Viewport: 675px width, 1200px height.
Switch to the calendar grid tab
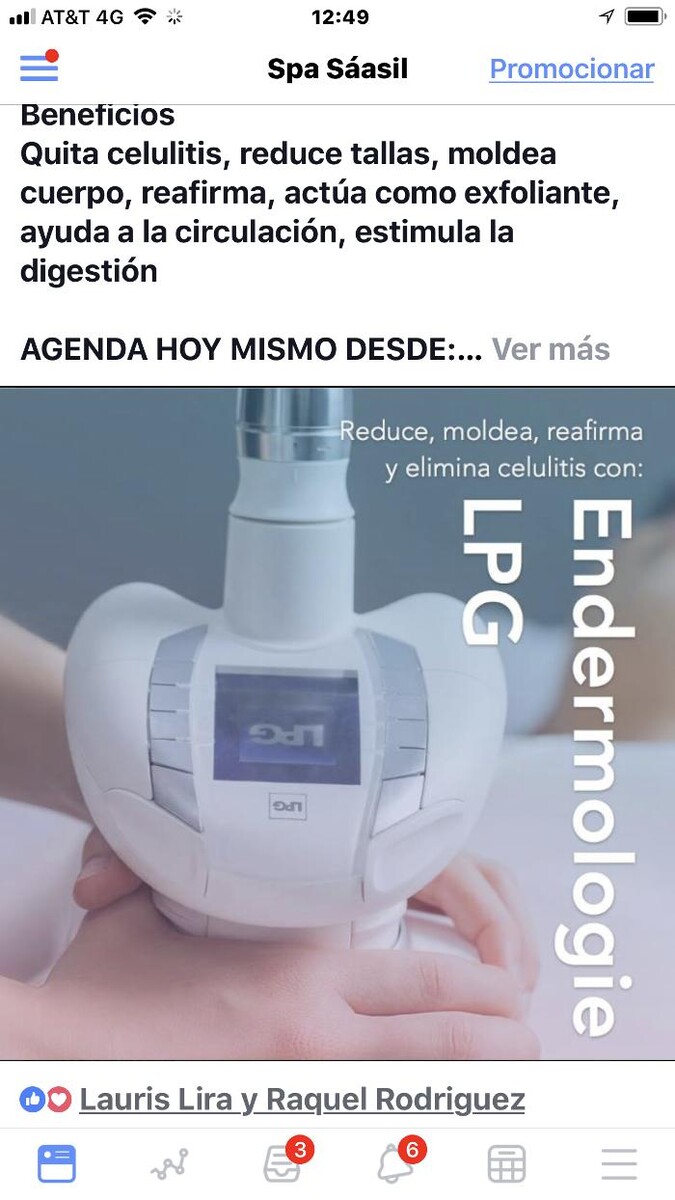tap(506, 1164)
